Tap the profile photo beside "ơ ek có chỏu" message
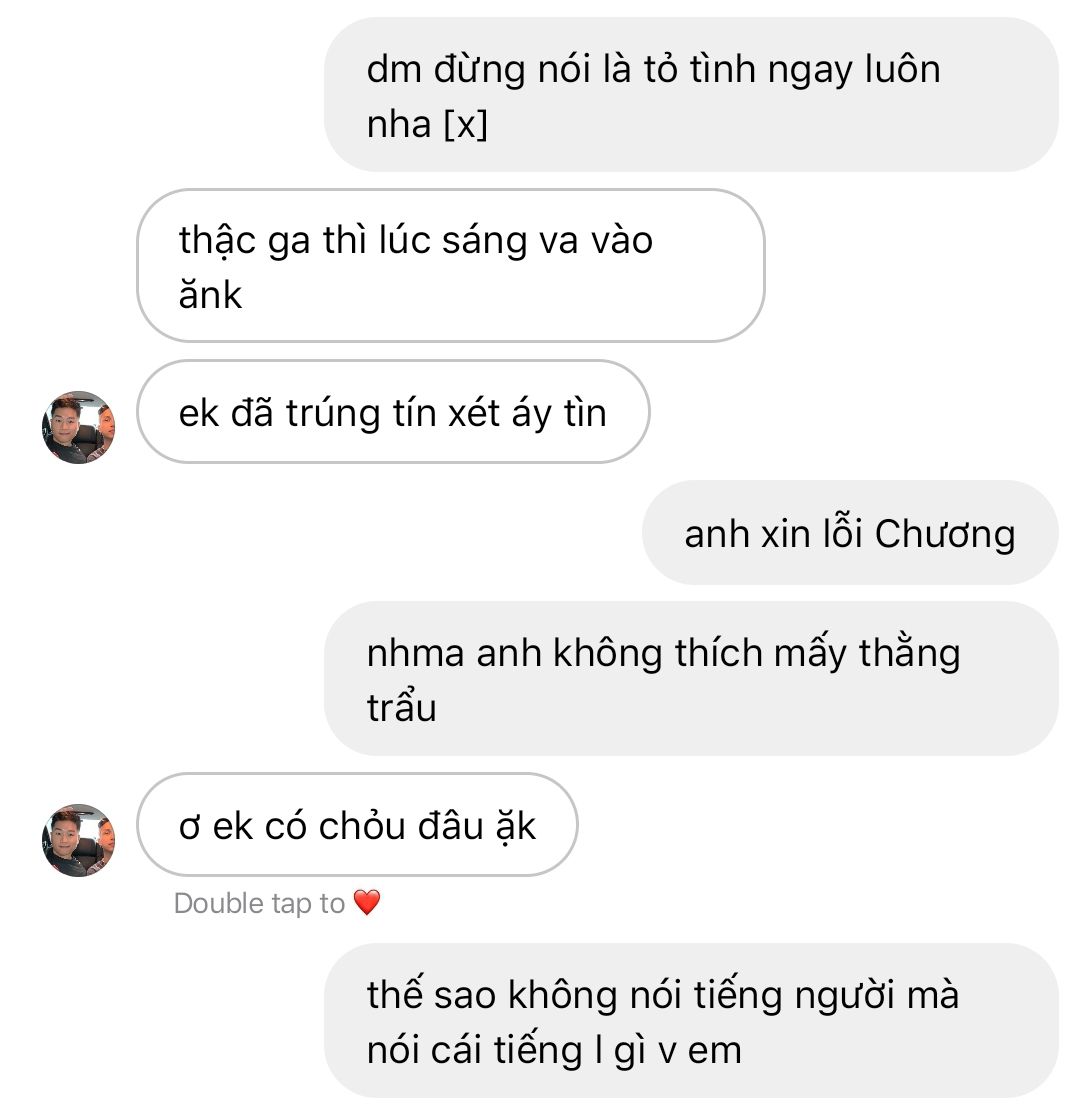 (78, 840)
